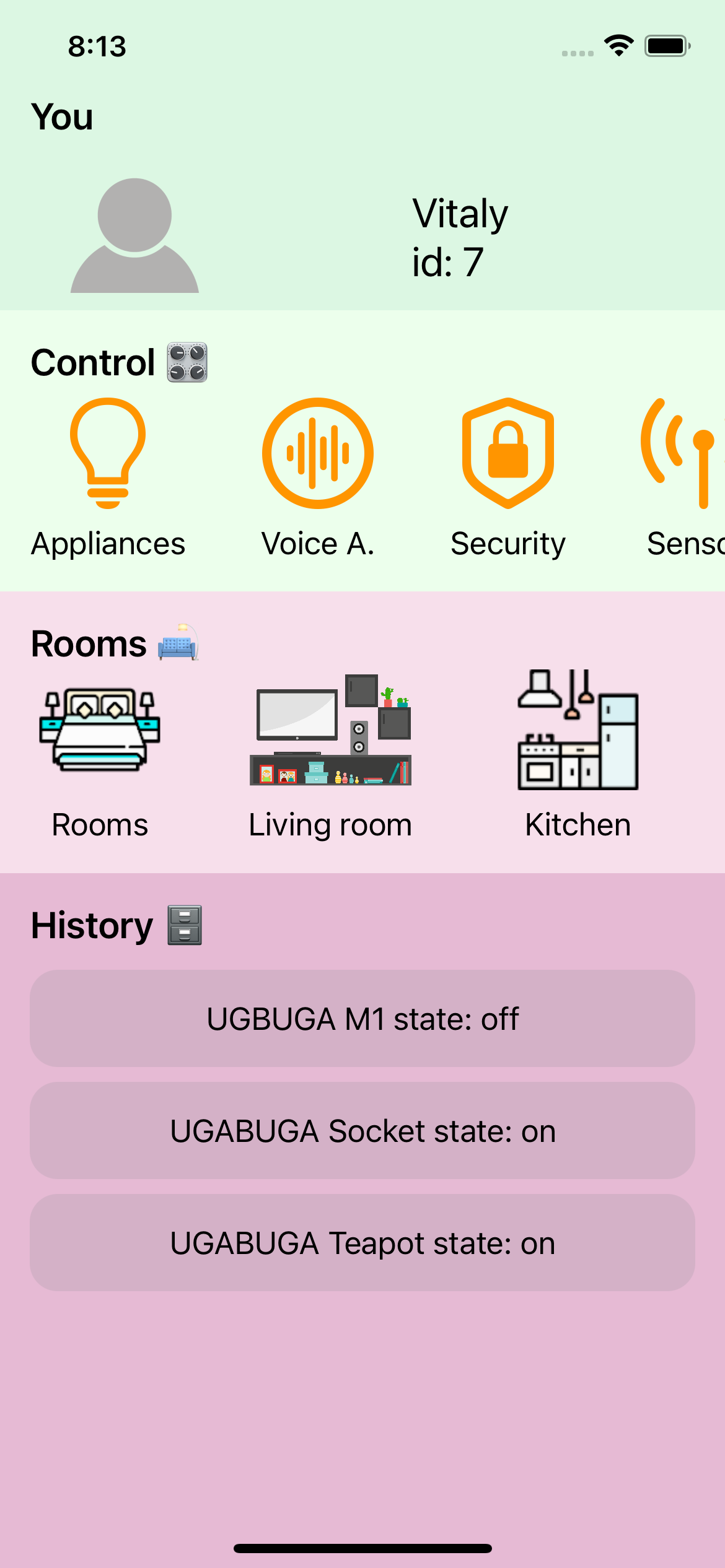
Task: Click the History section header
Action: [x=92, y=925]
